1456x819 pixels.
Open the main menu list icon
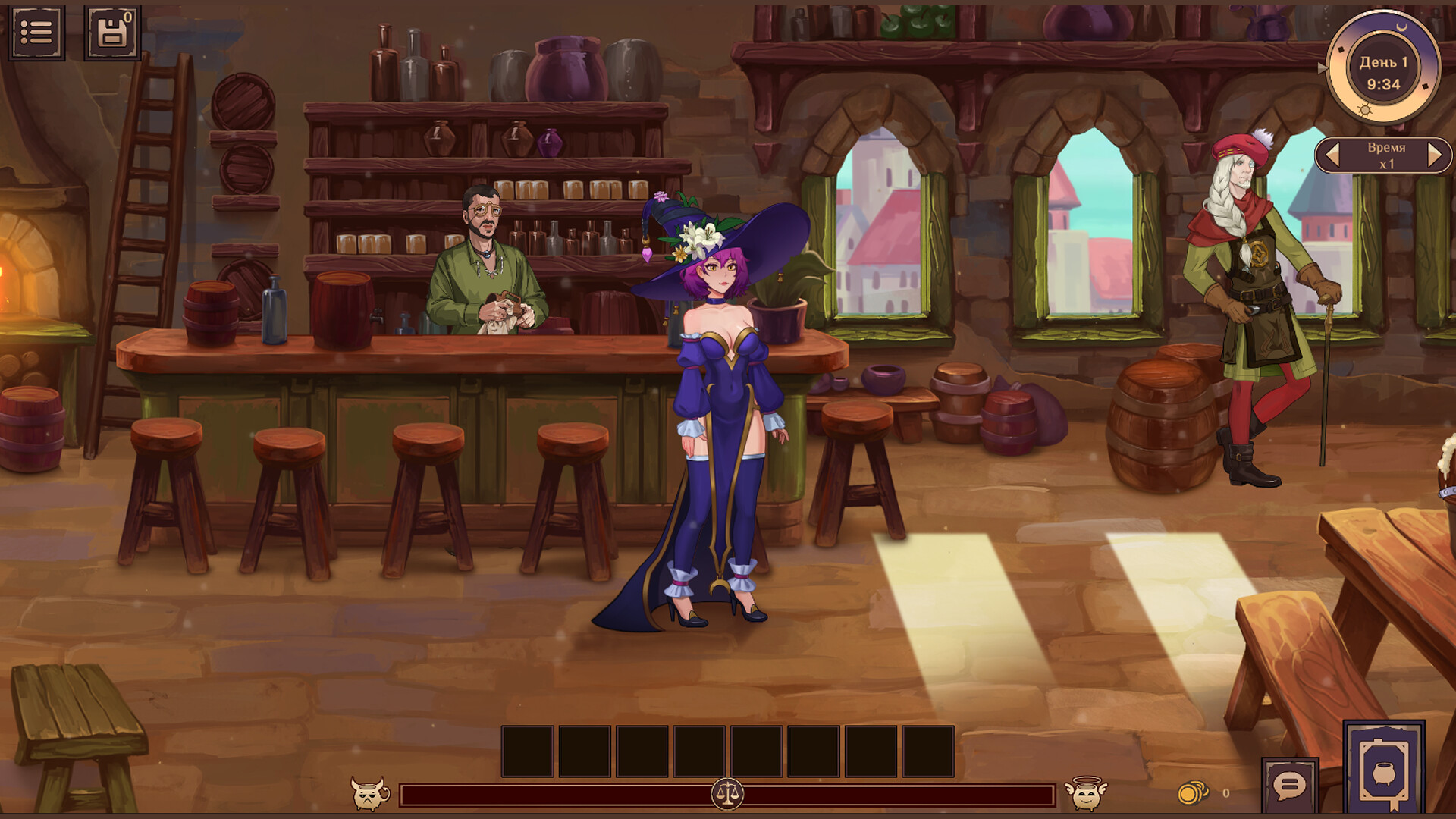[36, 33]
